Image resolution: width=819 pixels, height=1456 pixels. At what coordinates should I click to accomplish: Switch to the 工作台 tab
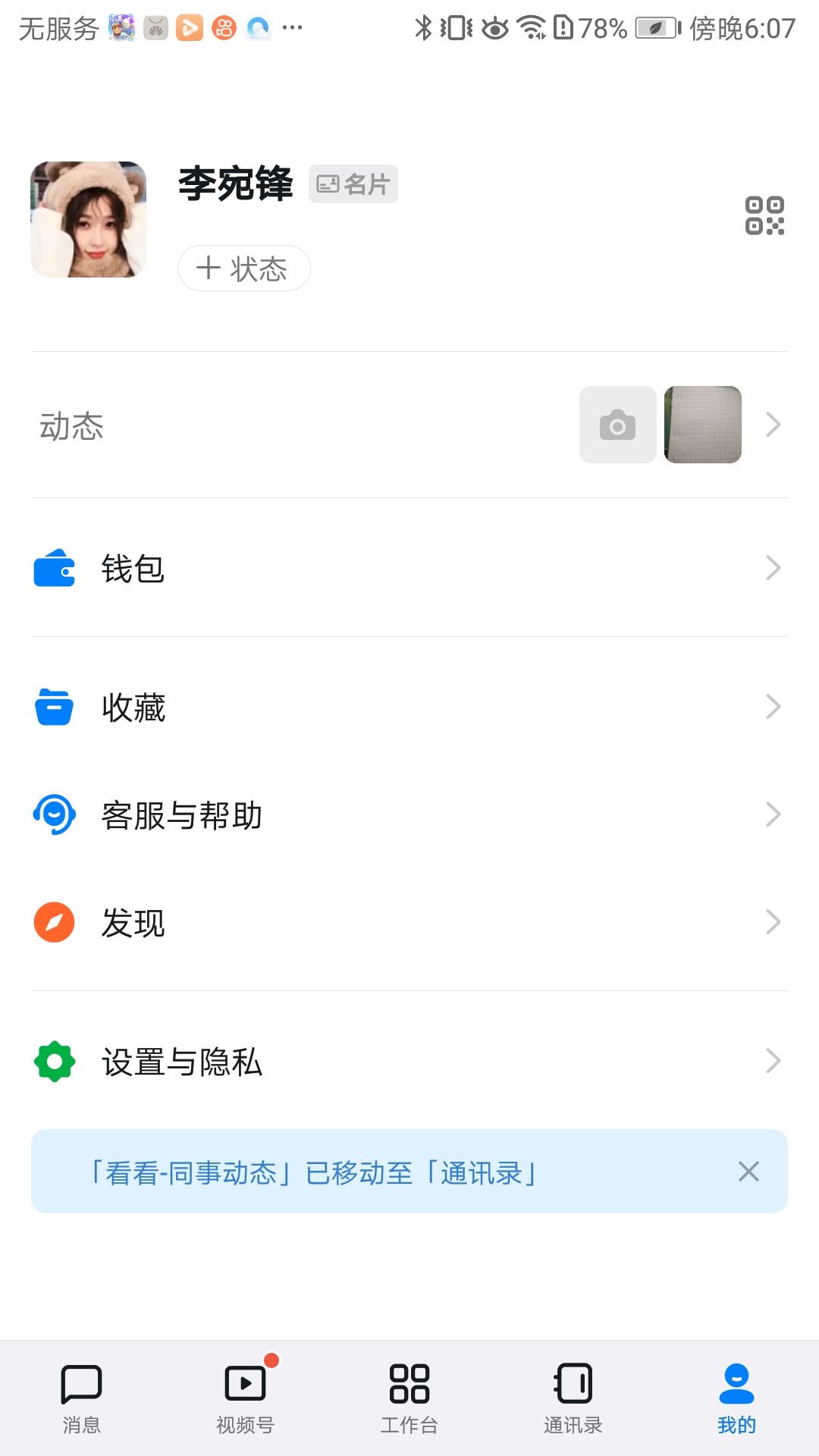[x=409, y=1398]
